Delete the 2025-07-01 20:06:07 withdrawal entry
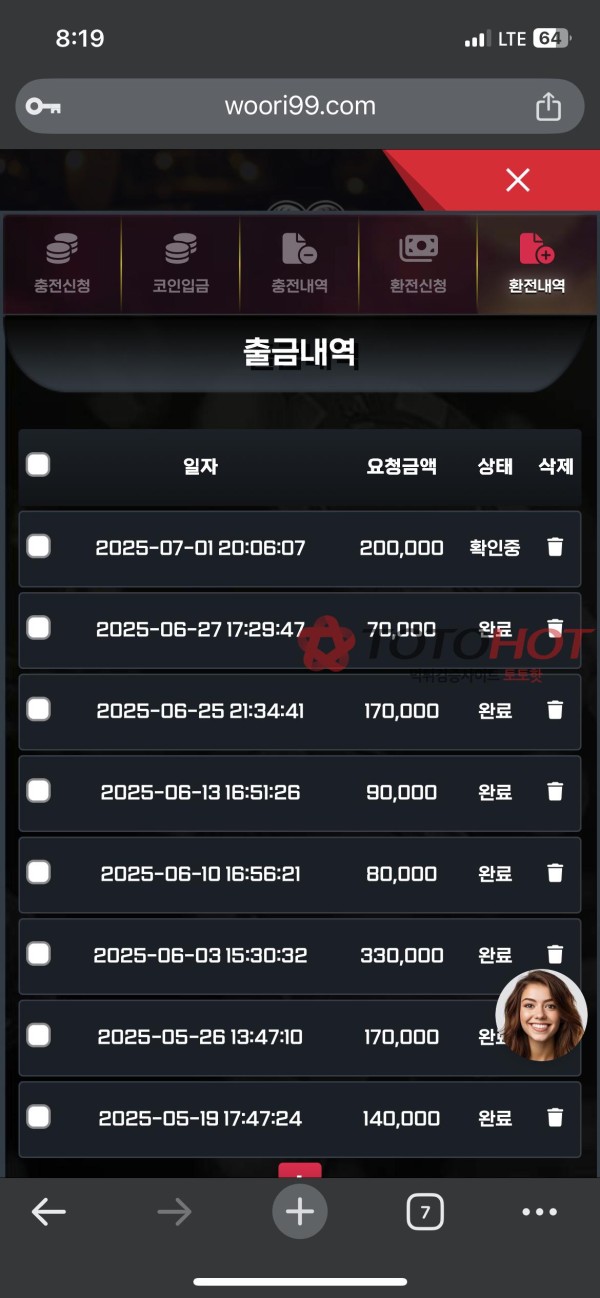The height and width of the screenshot is (1298, 600). [x=555, y=547]
